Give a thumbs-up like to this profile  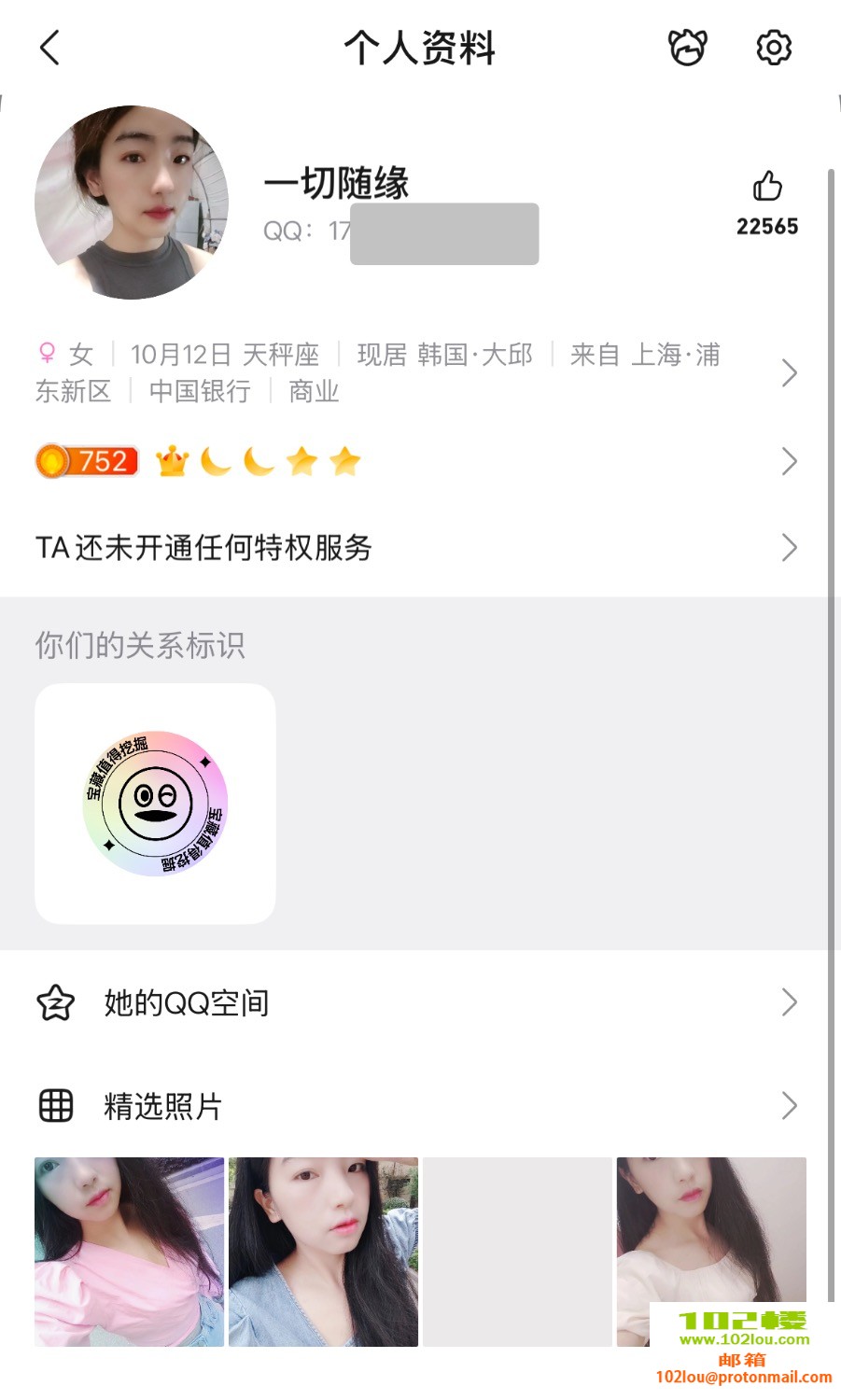(x=767, y=188)
